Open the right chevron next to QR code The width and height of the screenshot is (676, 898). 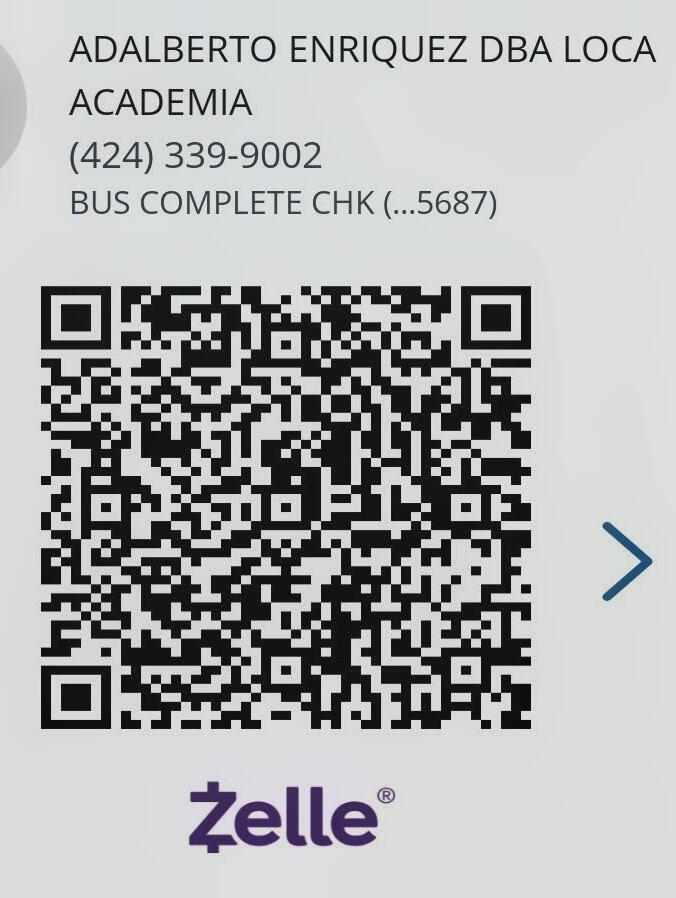[x=627, y=561]
